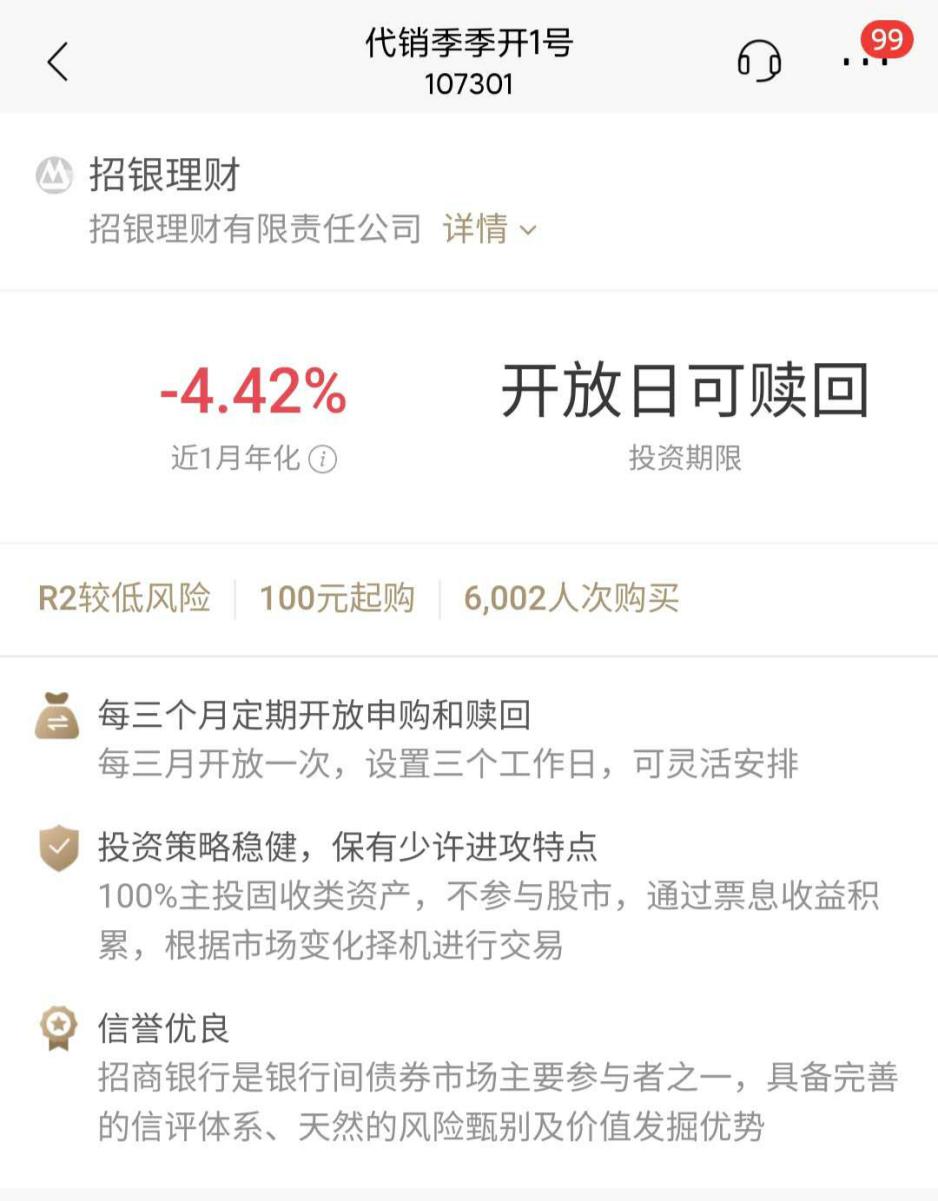938x1201 pixels.
Task: Tap the back arrow at top left
Action: pos(56,61)
